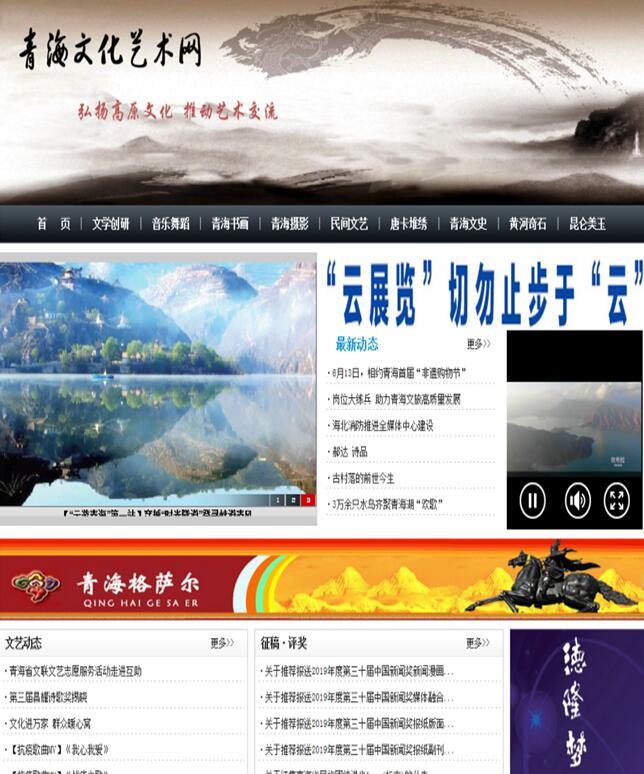
Task: Go to the 首页 home page
Action: tap(54, 224)
